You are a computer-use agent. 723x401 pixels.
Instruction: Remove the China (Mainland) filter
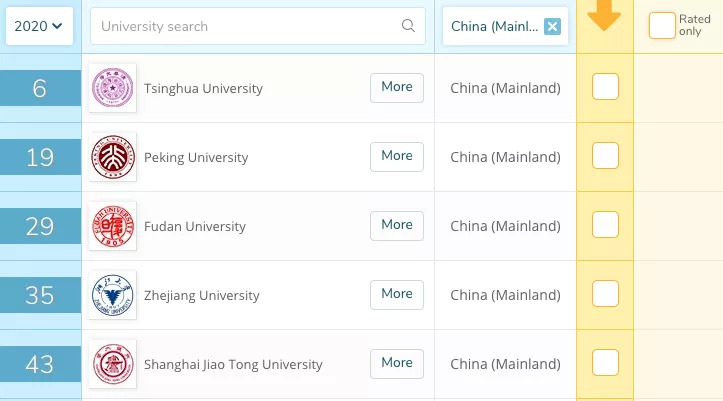click(x=552, y=26)
